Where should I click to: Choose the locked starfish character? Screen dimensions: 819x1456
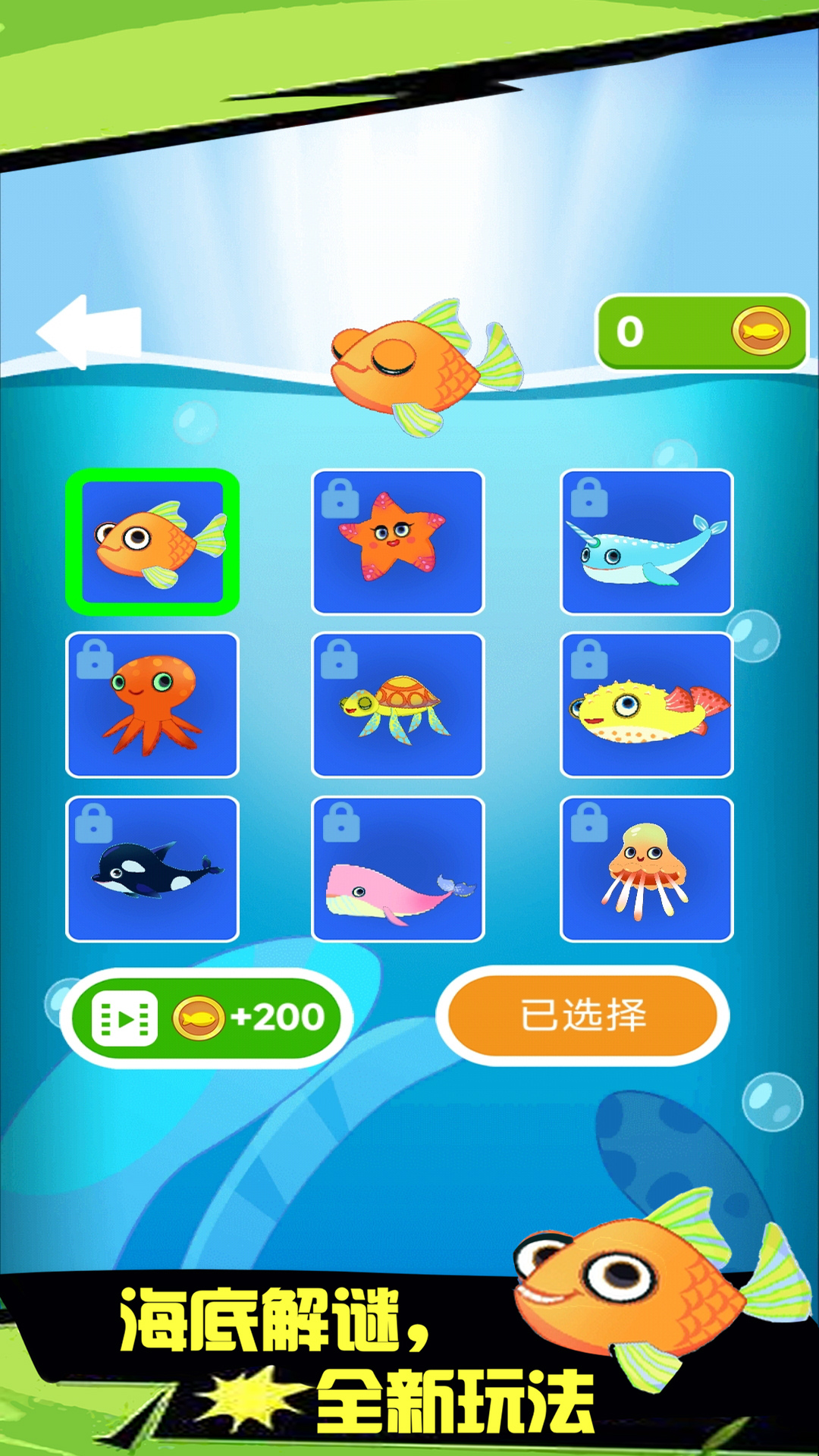point(398,542)
